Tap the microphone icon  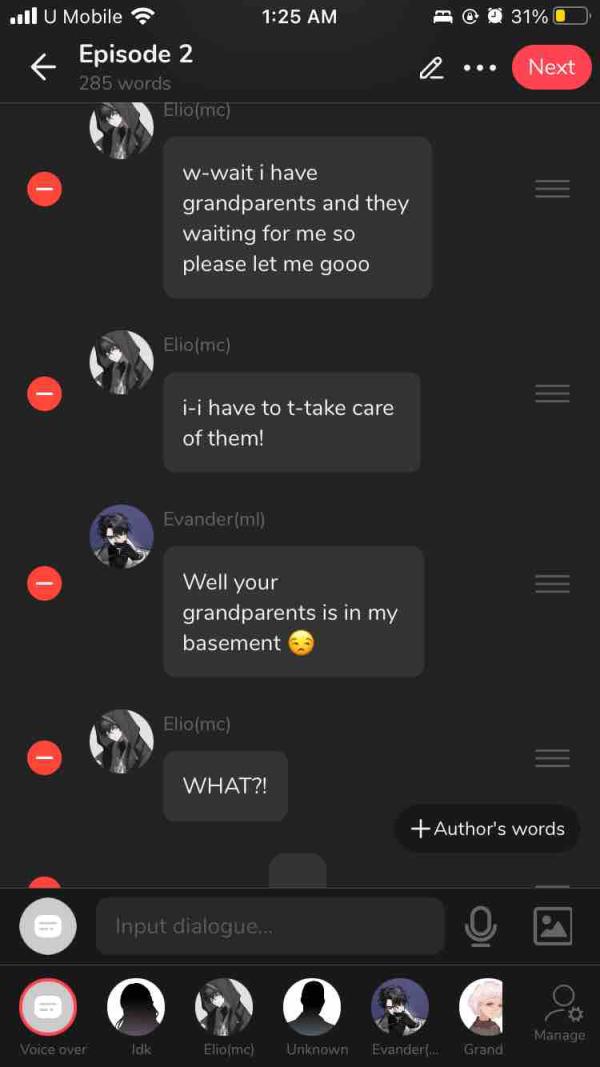[481, 926]
